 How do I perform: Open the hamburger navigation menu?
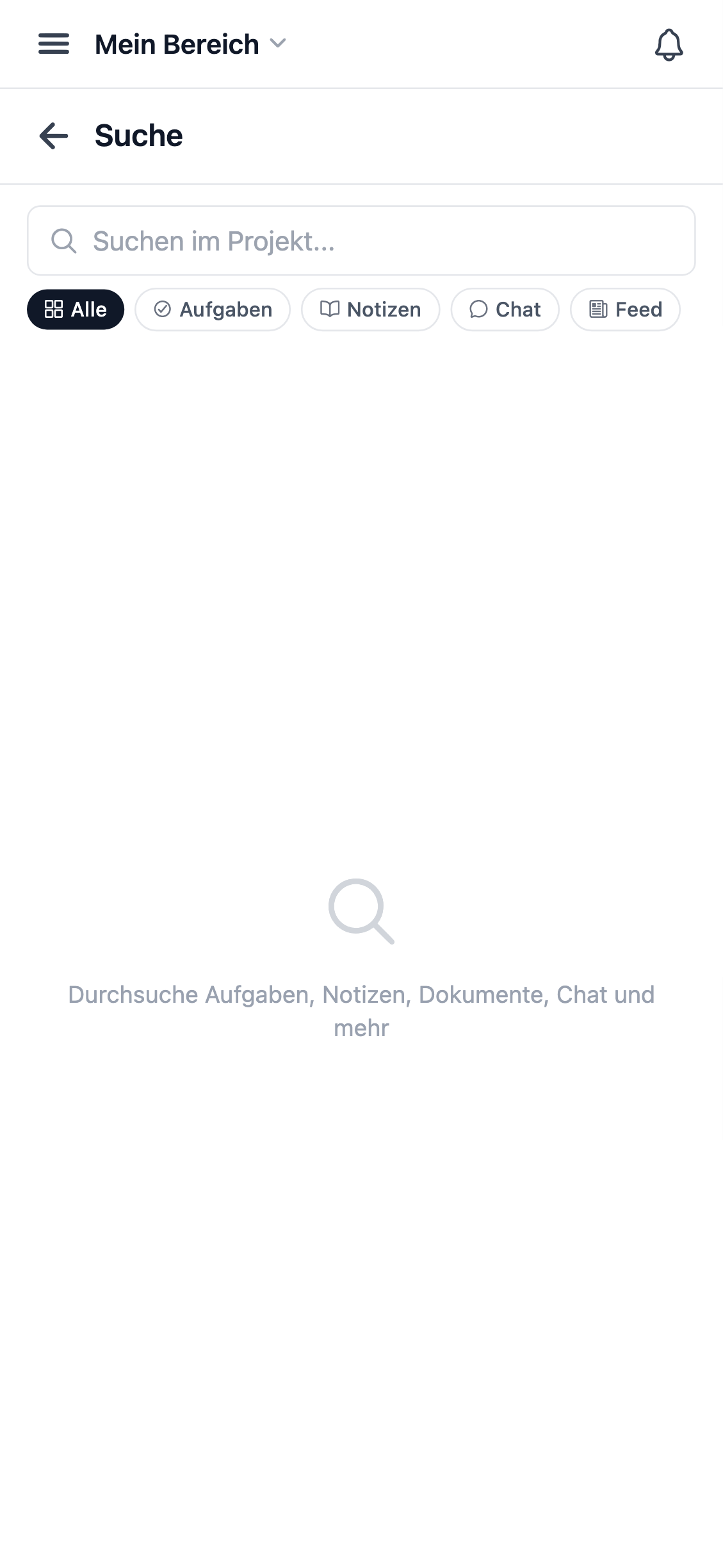point(54,44)
